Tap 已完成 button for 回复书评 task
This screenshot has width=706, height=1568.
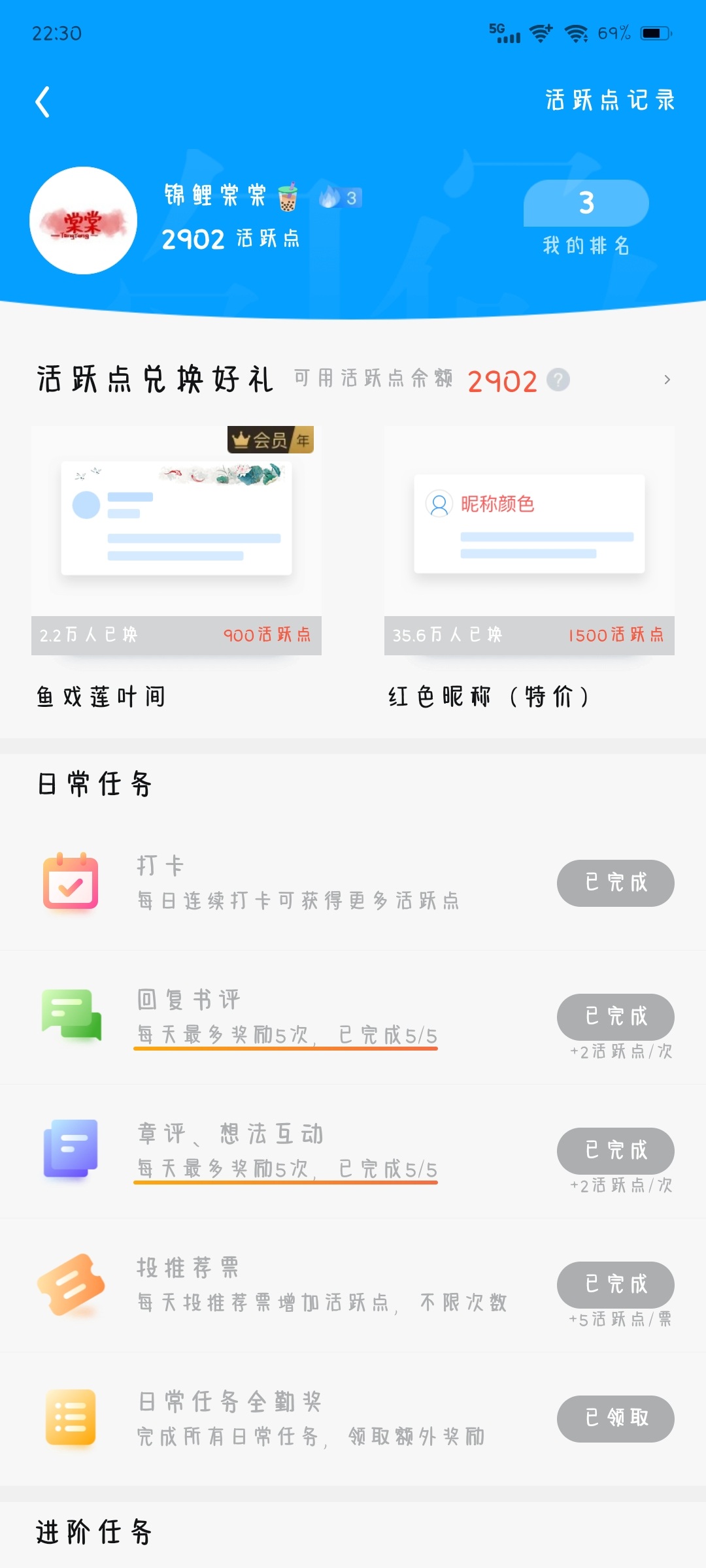[616, 1017]
